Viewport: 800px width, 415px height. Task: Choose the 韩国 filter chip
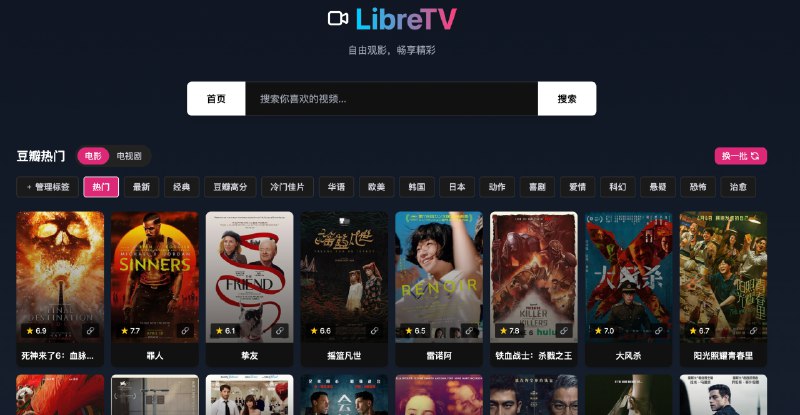pos(417,187)
